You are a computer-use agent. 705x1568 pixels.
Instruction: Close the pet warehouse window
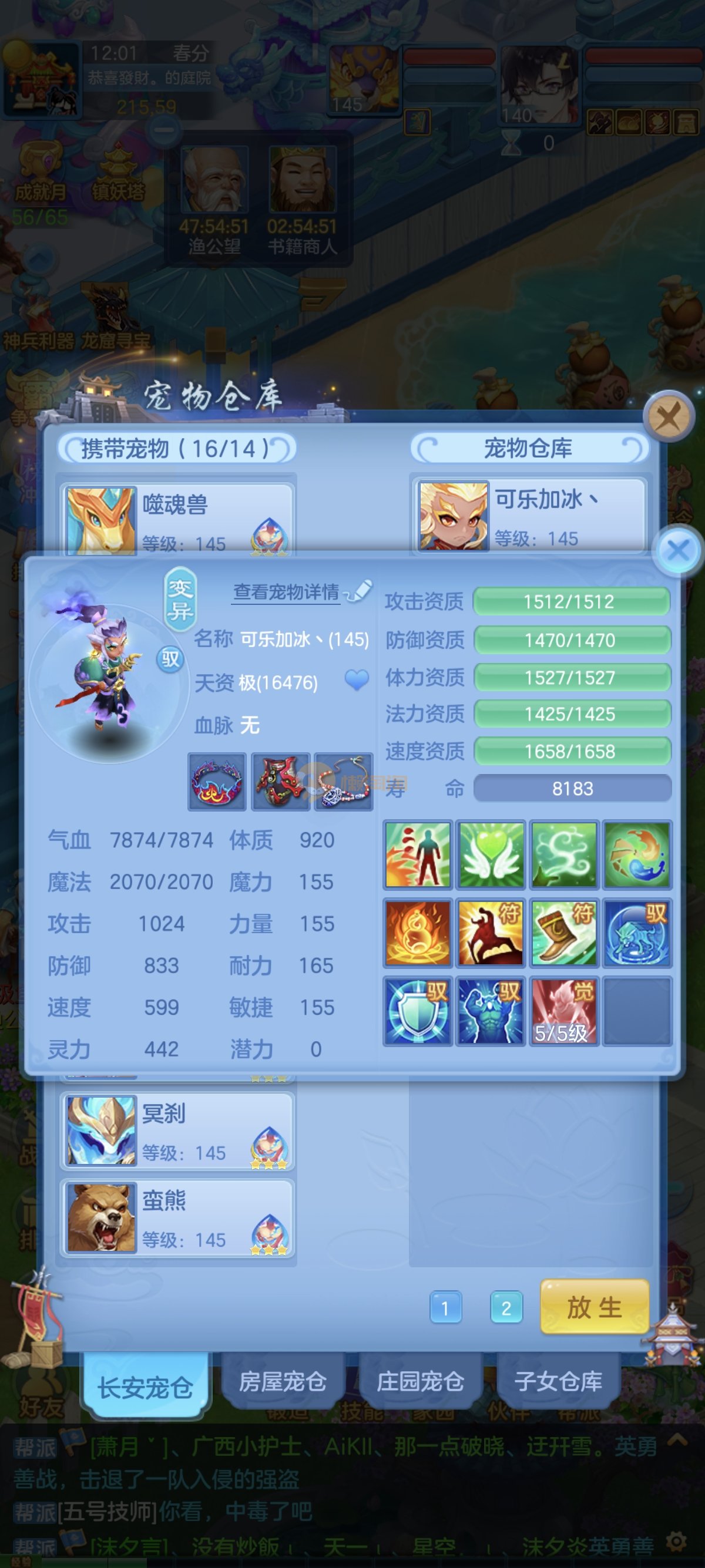(669, 418)
